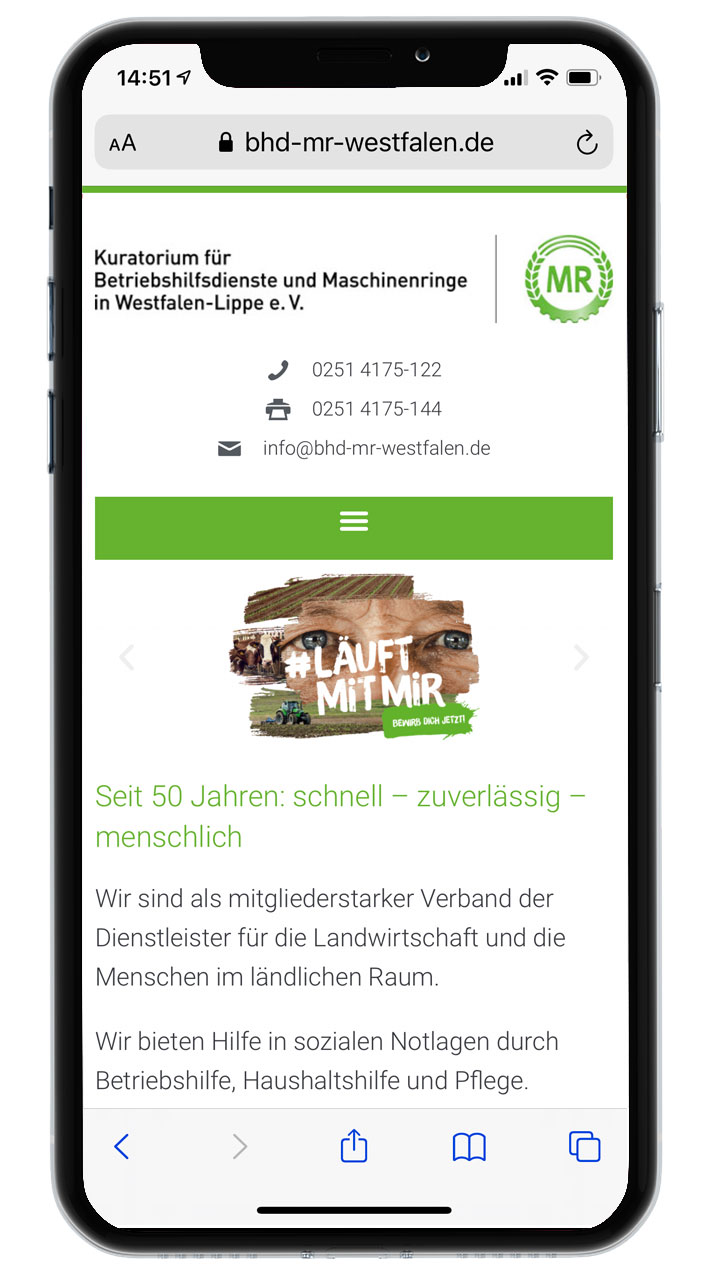Open Safari bookmarks
This screenshot has width=720, height=1280.
point(469,1147)
